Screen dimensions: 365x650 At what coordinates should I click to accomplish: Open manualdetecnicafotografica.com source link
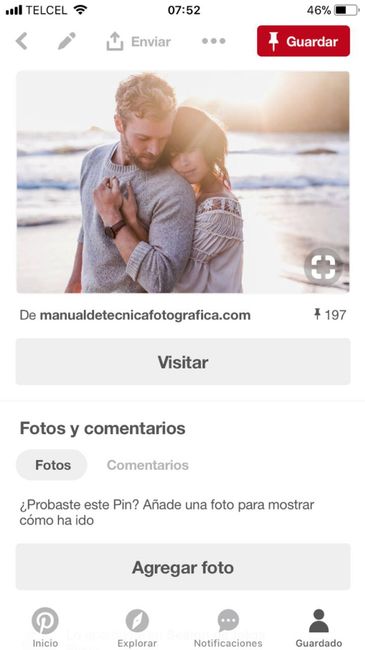point(145,315)
